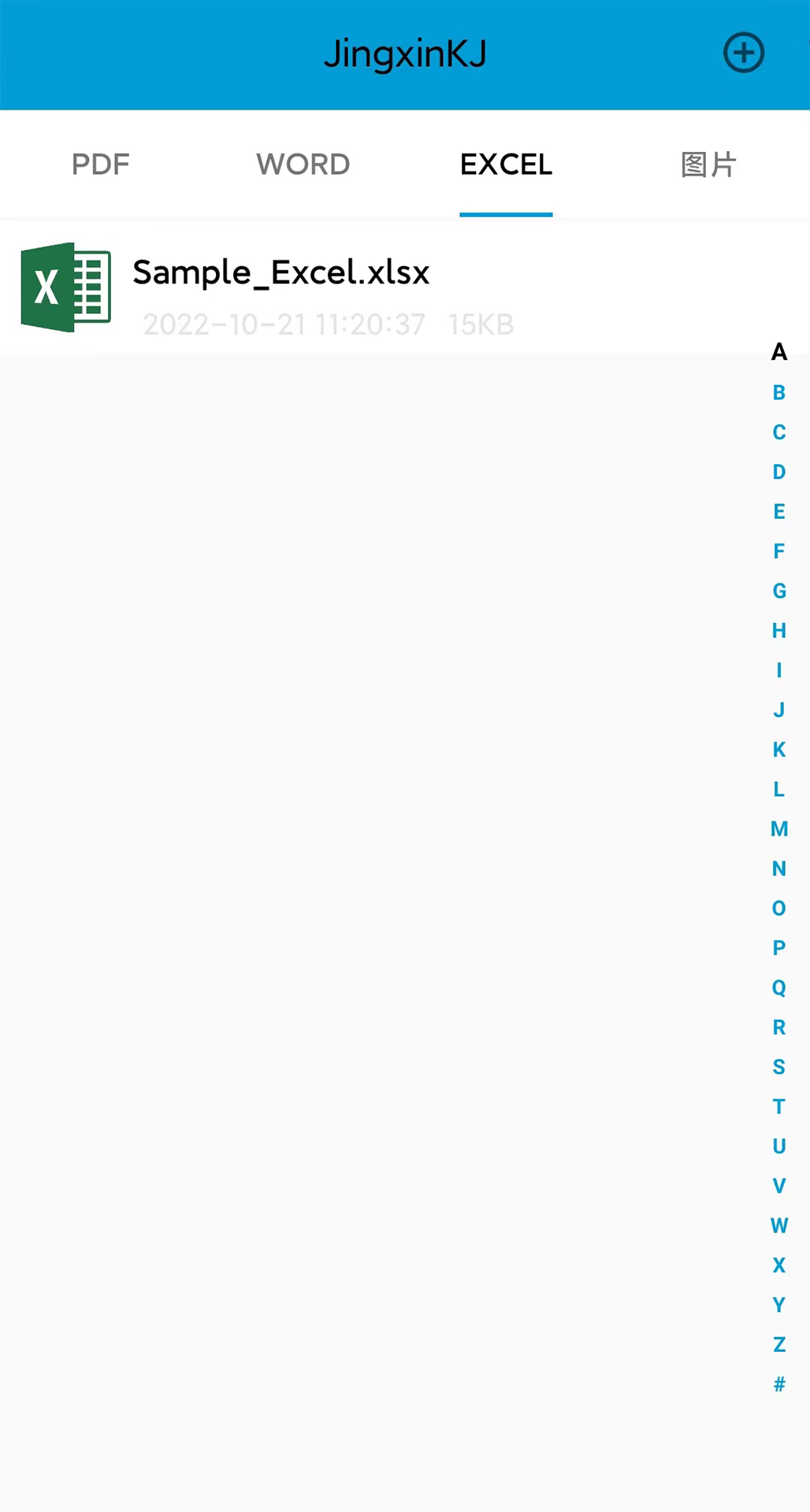
Task: Select the EXCEL tab
Action: coord(506,165)
